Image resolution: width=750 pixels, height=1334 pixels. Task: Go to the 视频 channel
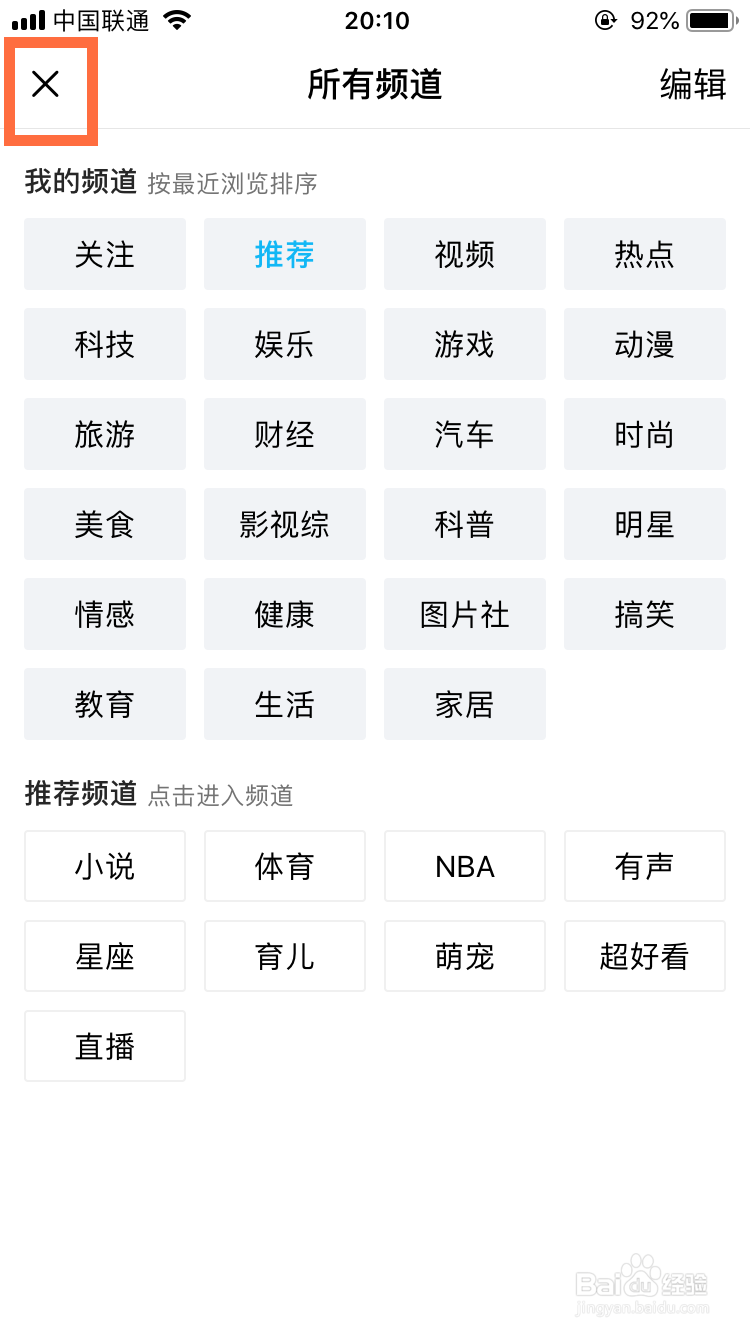(465, 254)
